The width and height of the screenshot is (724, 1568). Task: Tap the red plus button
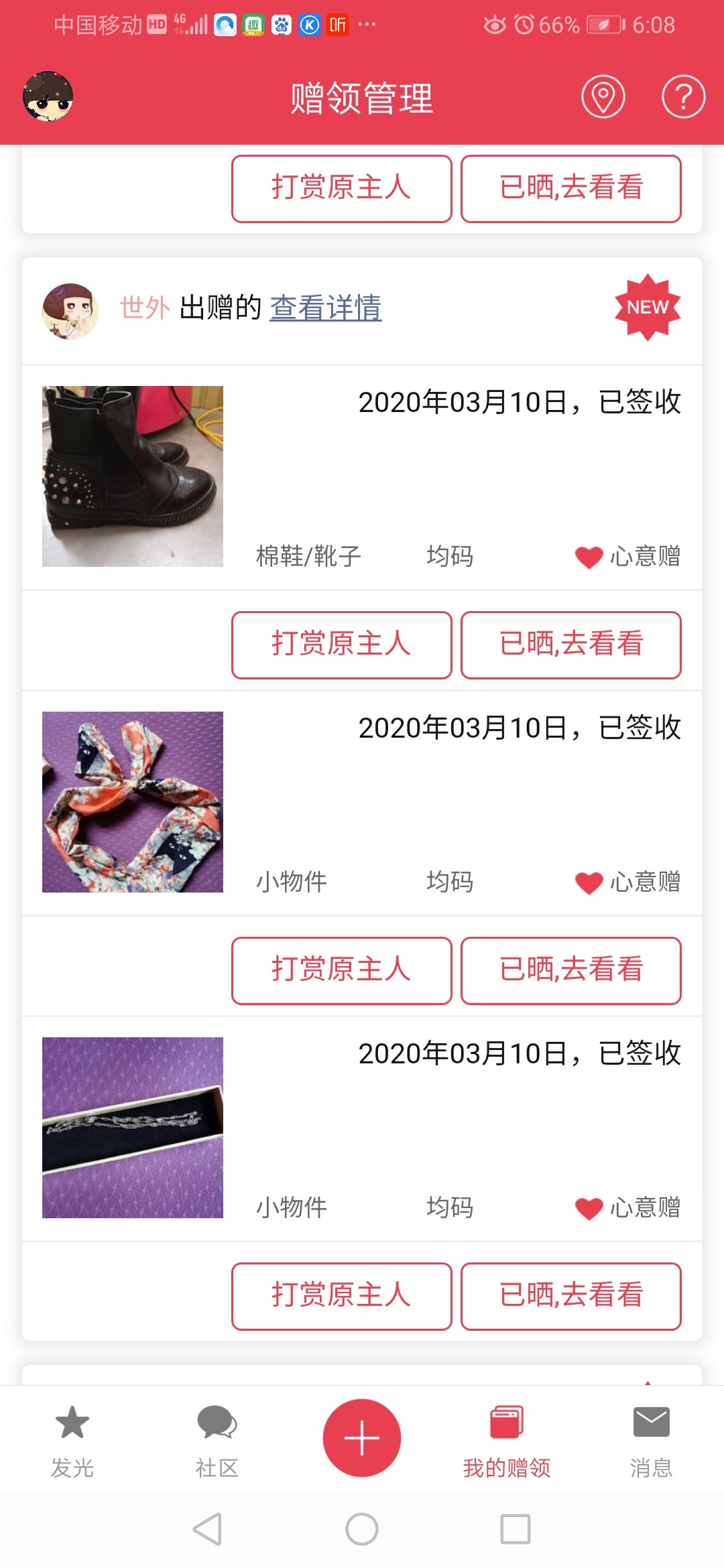click(362, 1438)
